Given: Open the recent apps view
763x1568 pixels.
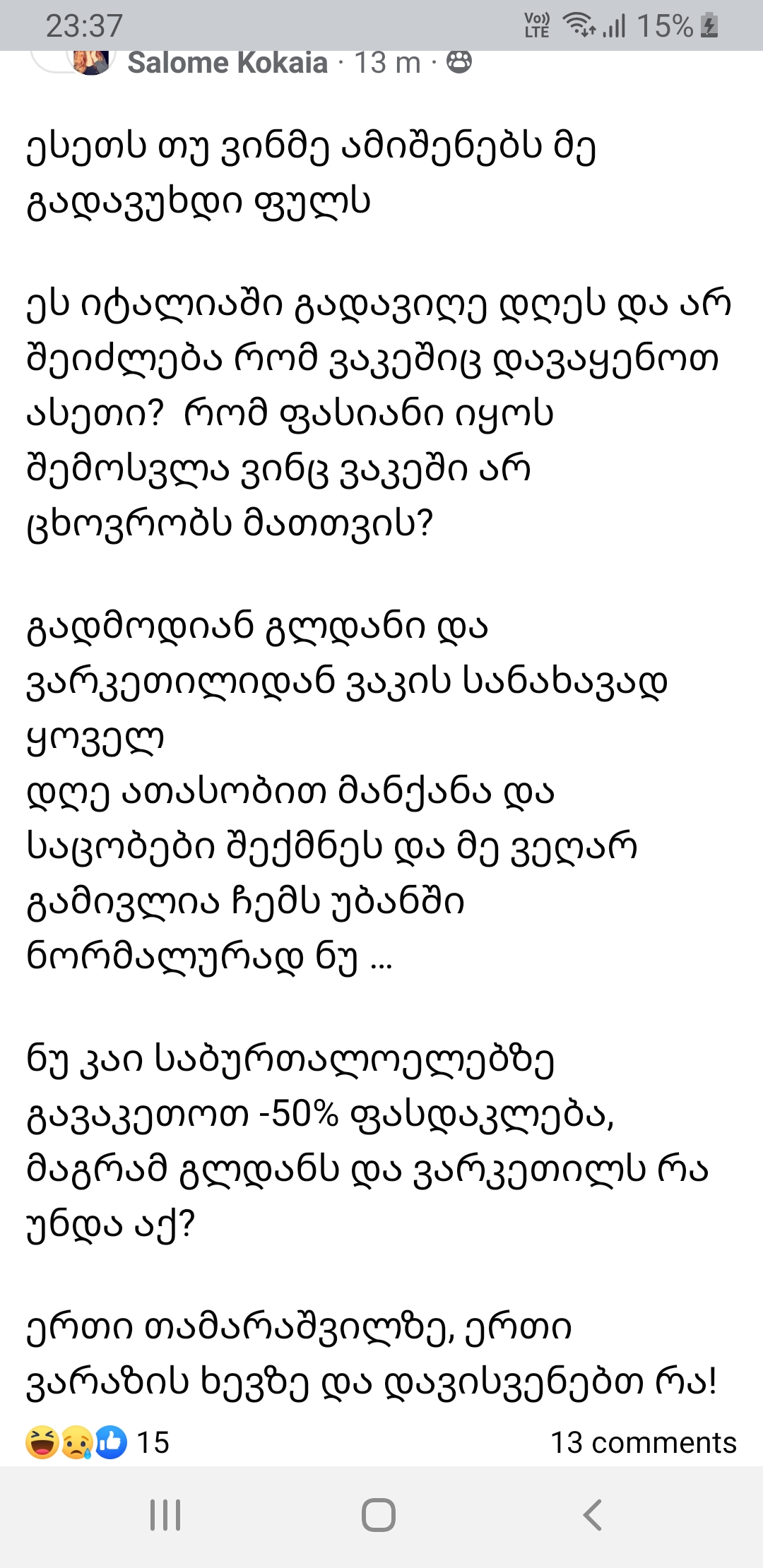Looking at the screenshot, I should 166,1515.
